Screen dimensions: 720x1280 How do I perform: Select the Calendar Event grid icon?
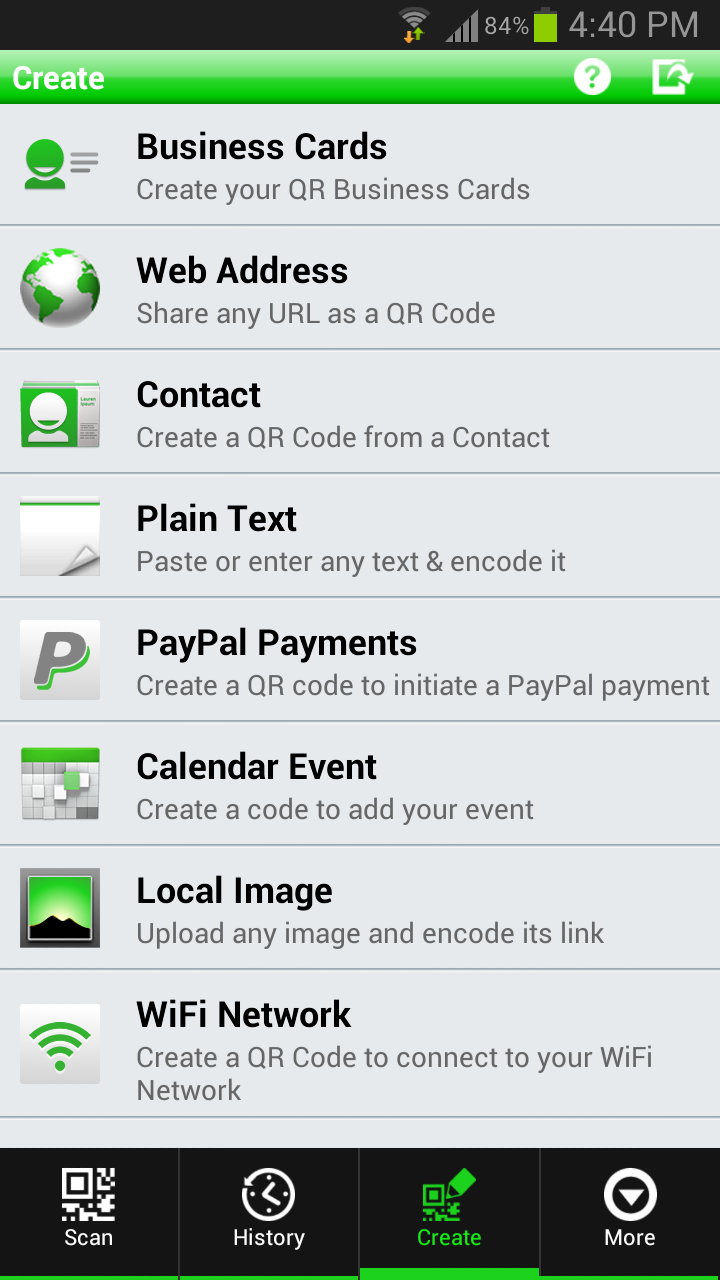pos(60,784)
